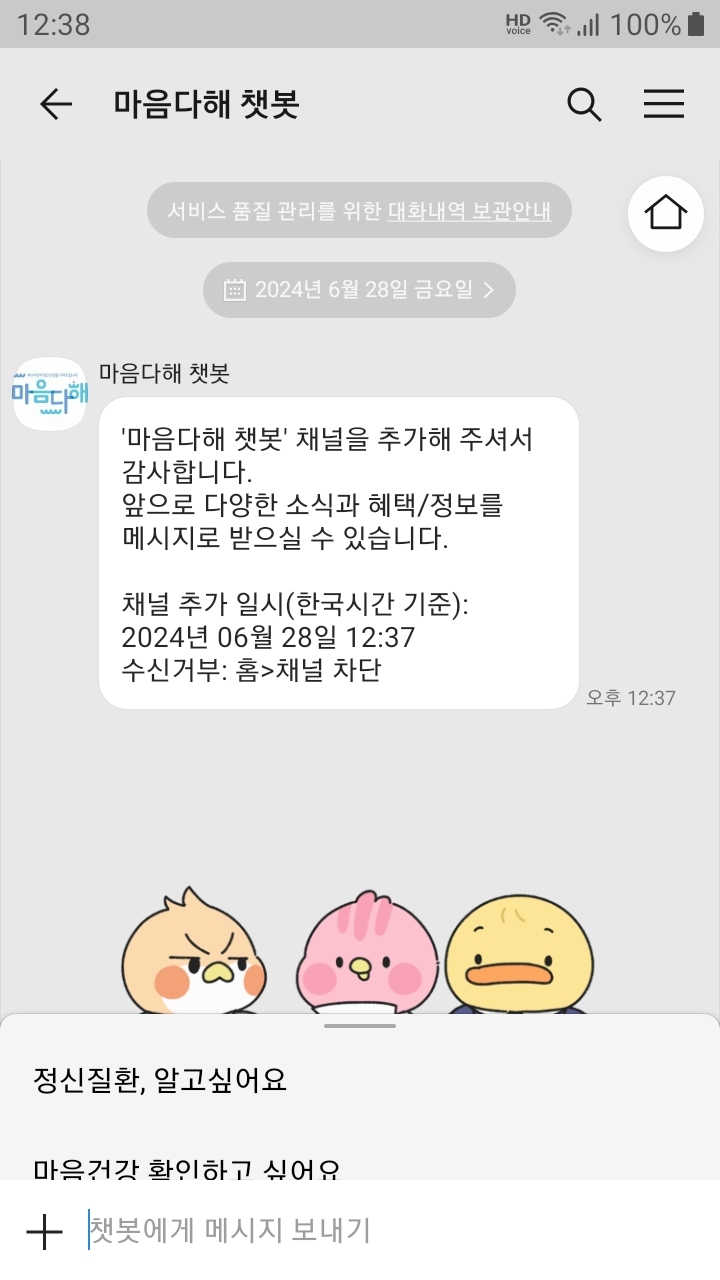The image size is (720, 1280).
Task: Focus the 챗봇에게 메시지 보내기 field
Action: (380, 1231)
